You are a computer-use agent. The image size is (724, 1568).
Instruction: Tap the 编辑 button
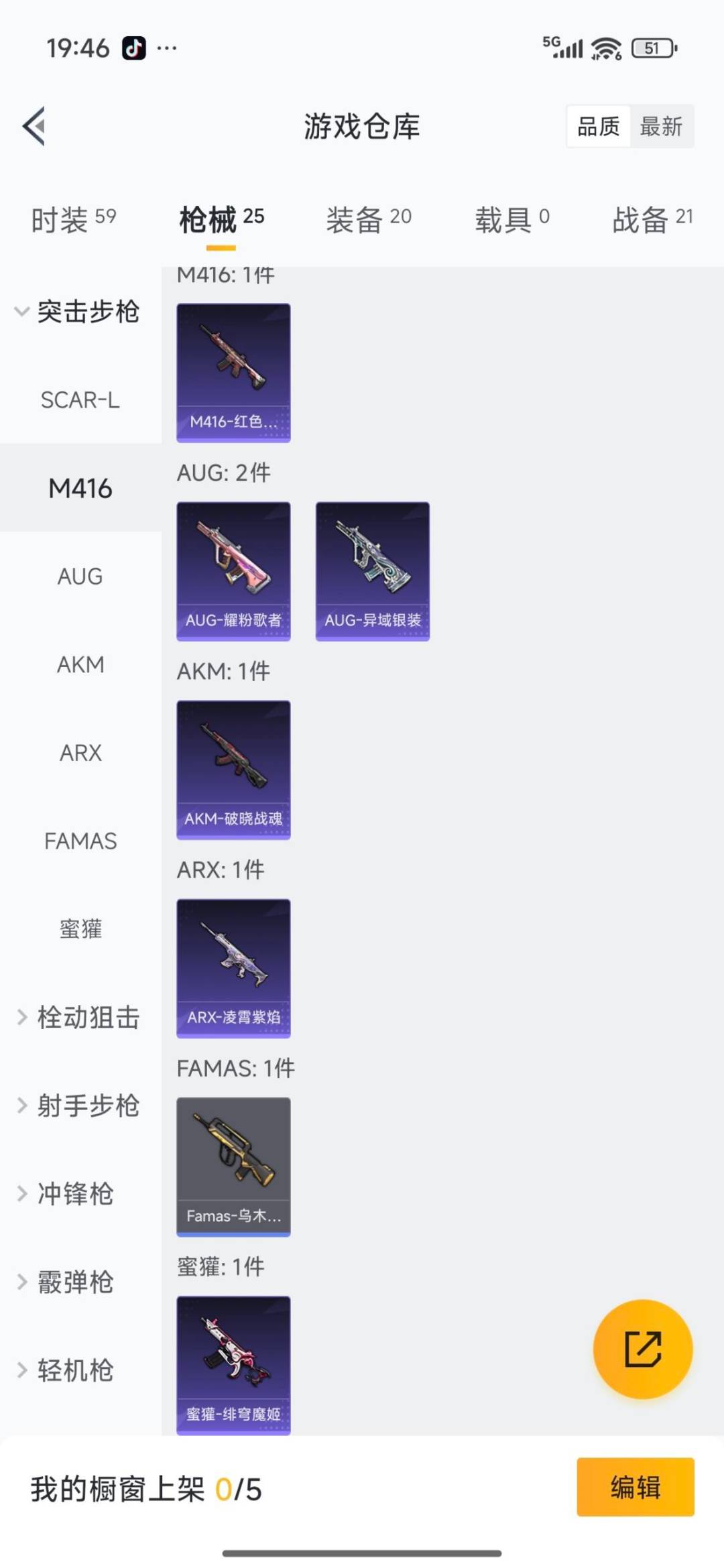pyautogui.click(x=635, y=1487)
